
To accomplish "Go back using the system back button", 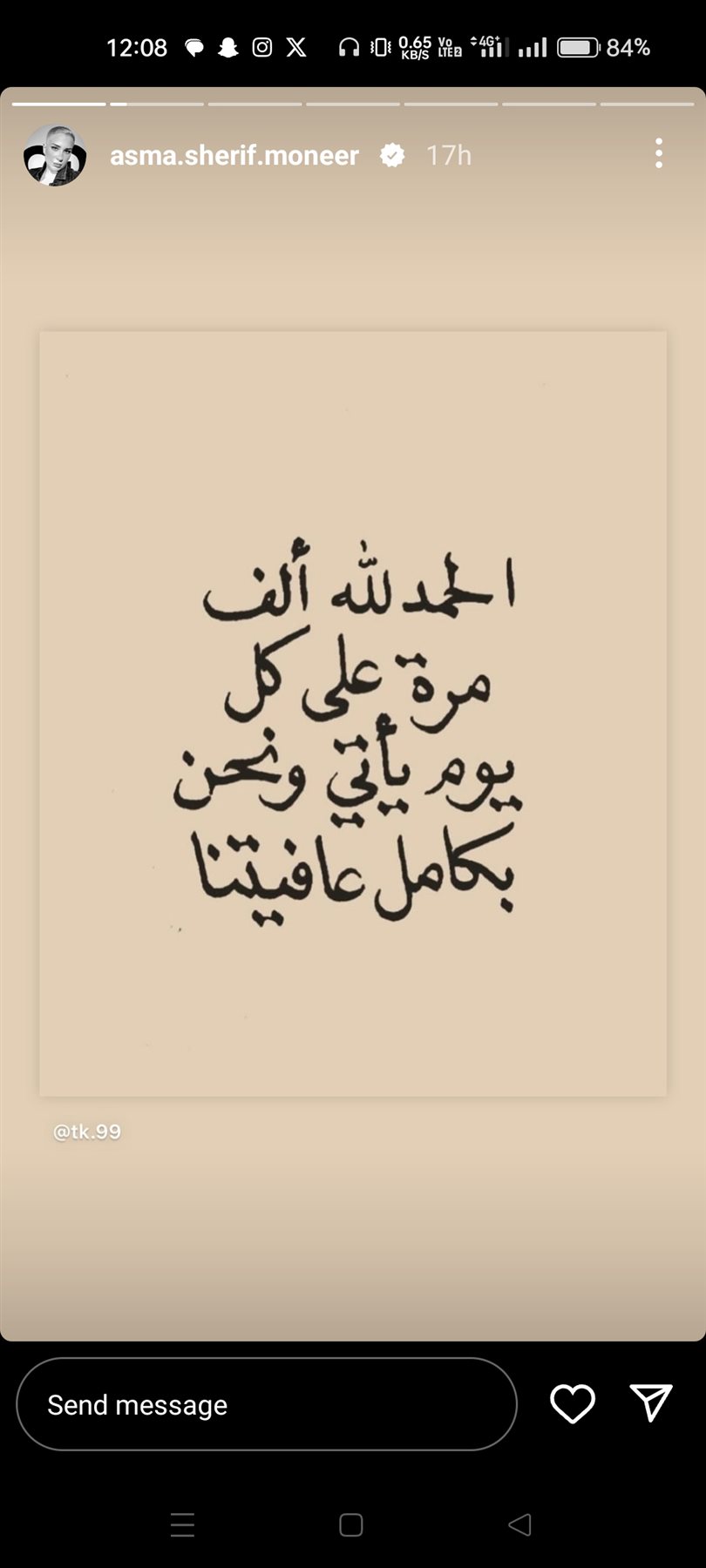I will coord(519,1524).
